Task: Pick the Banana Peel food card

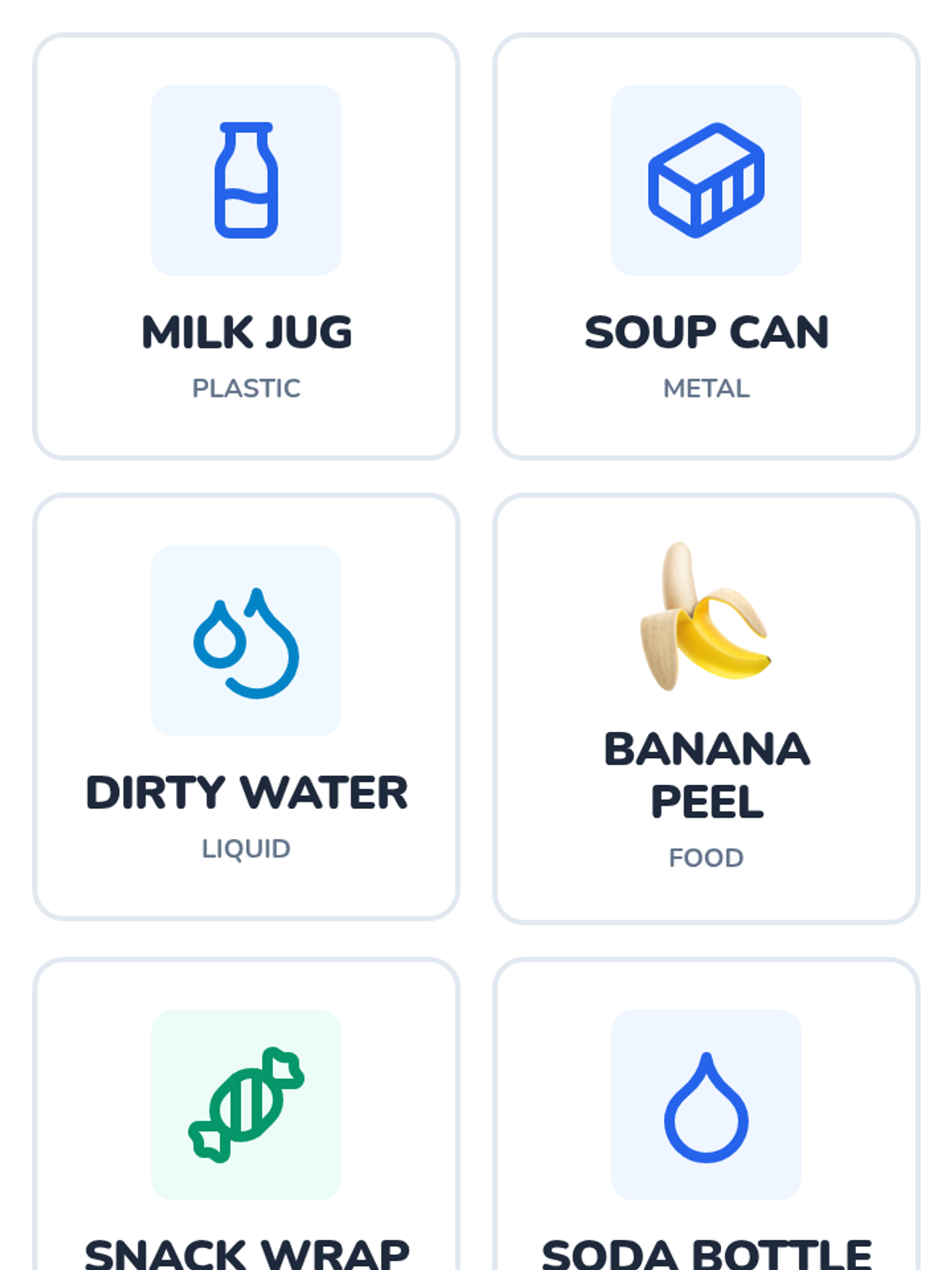Action: 706,708
